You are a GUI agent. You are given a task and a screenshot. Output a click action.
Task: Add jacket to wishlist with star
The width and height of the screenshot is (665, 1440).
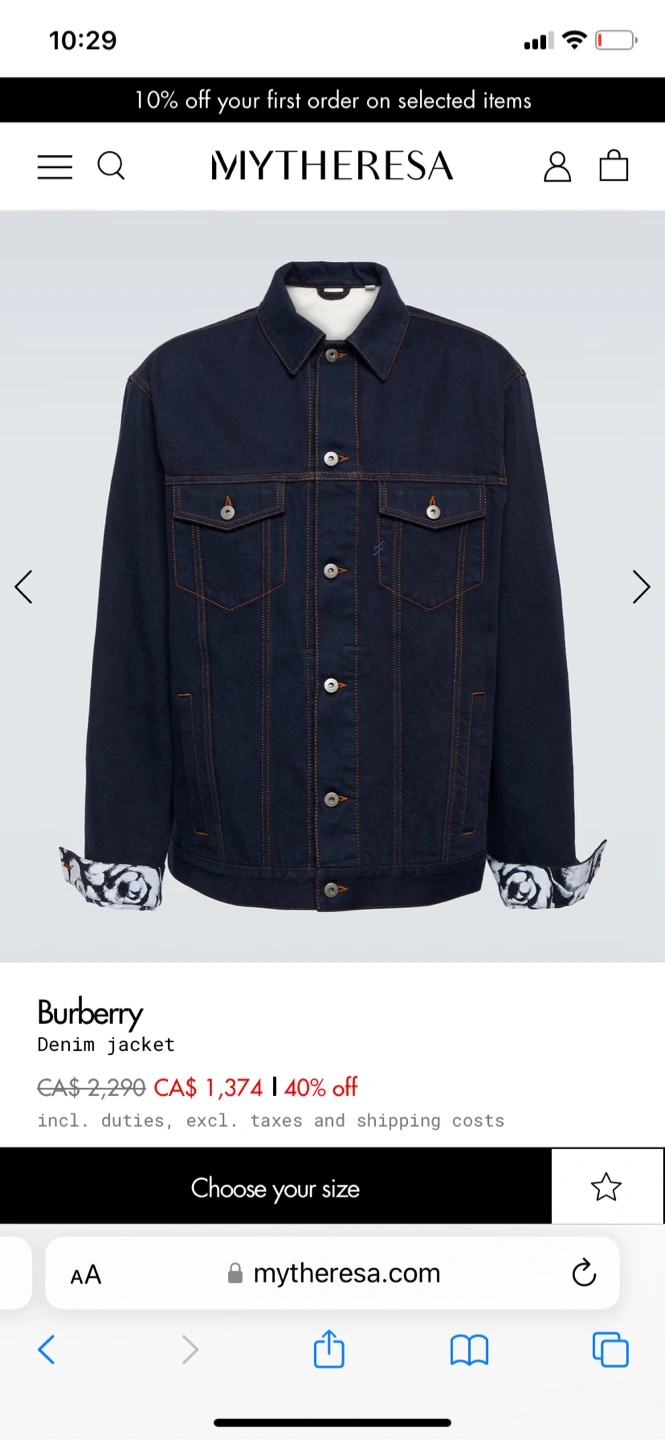click(606, 1187)
